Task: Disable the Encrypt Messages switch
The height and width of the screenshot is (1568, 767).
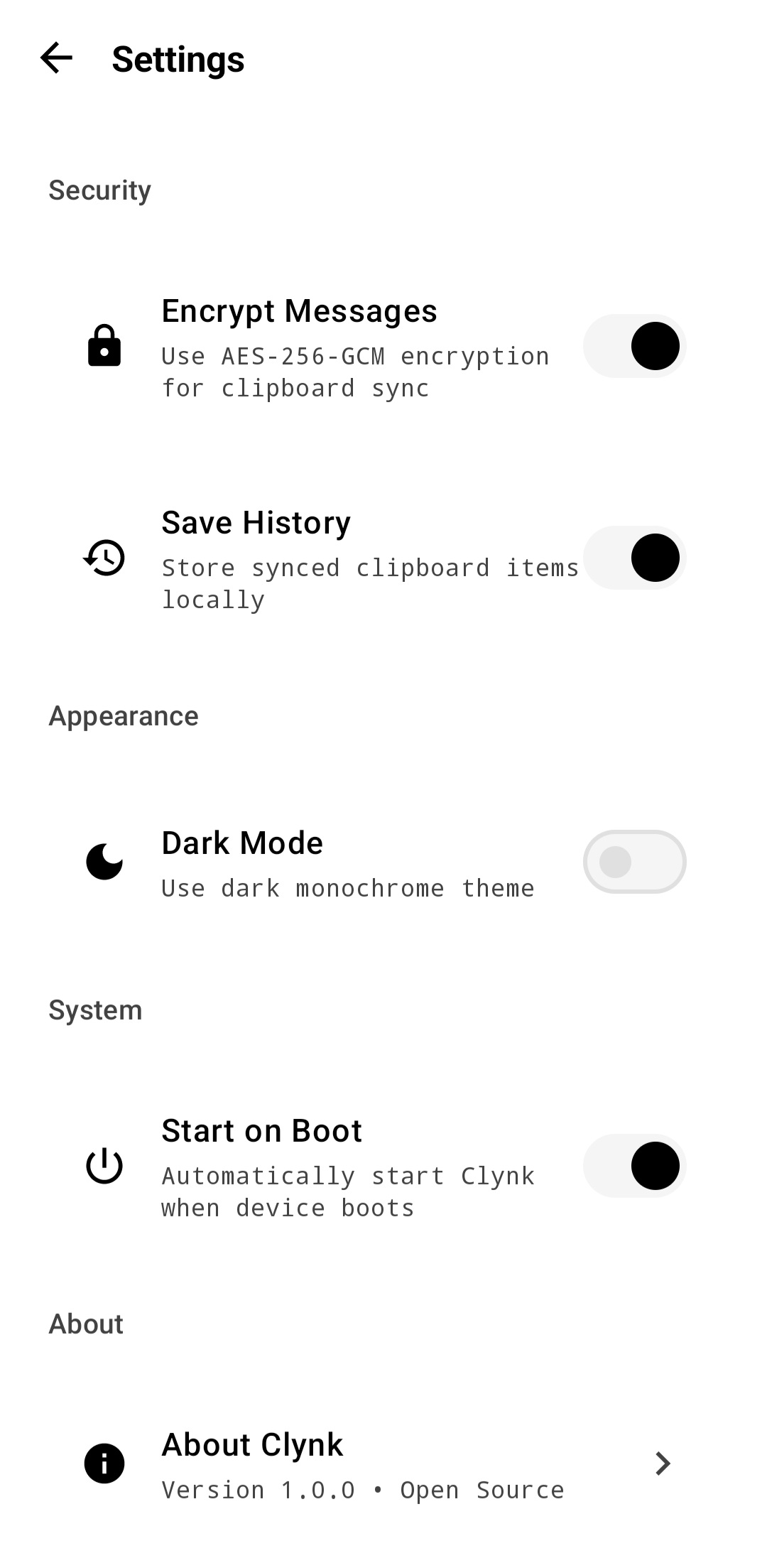Action: click(x=634, y=346)
